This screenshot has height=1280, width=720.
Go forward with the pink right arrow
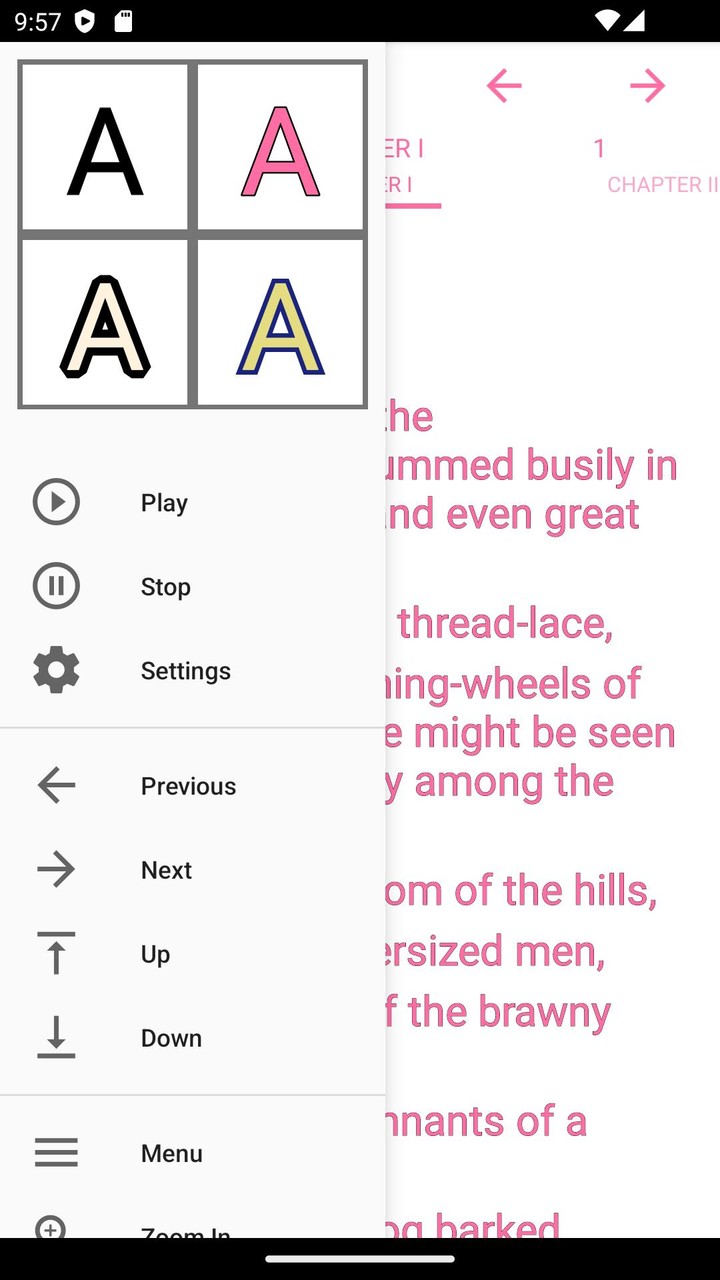click(x=647, y=86)
